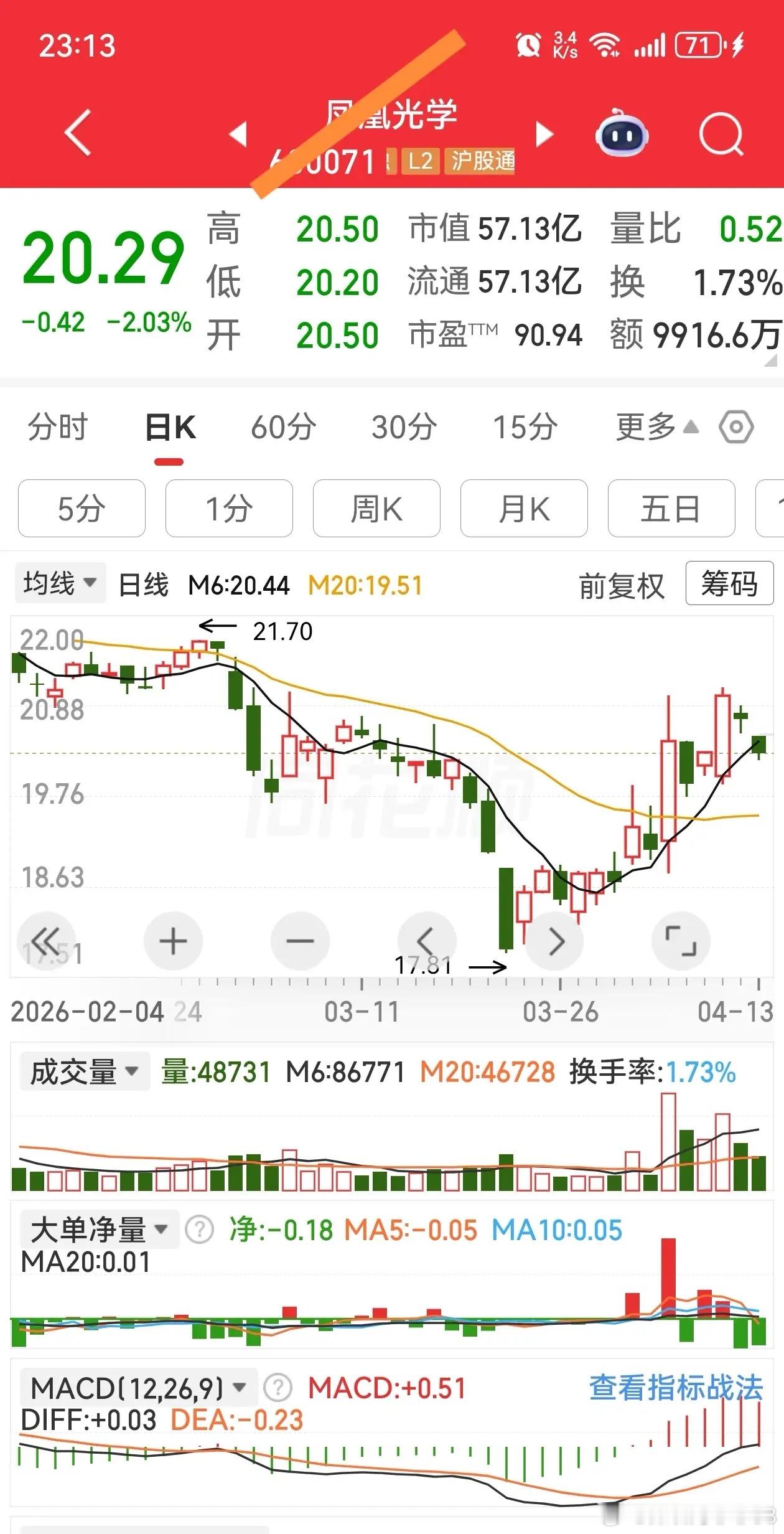
Task: Click the left chevron to view earlier candles
Action: (x=427, y=941)
